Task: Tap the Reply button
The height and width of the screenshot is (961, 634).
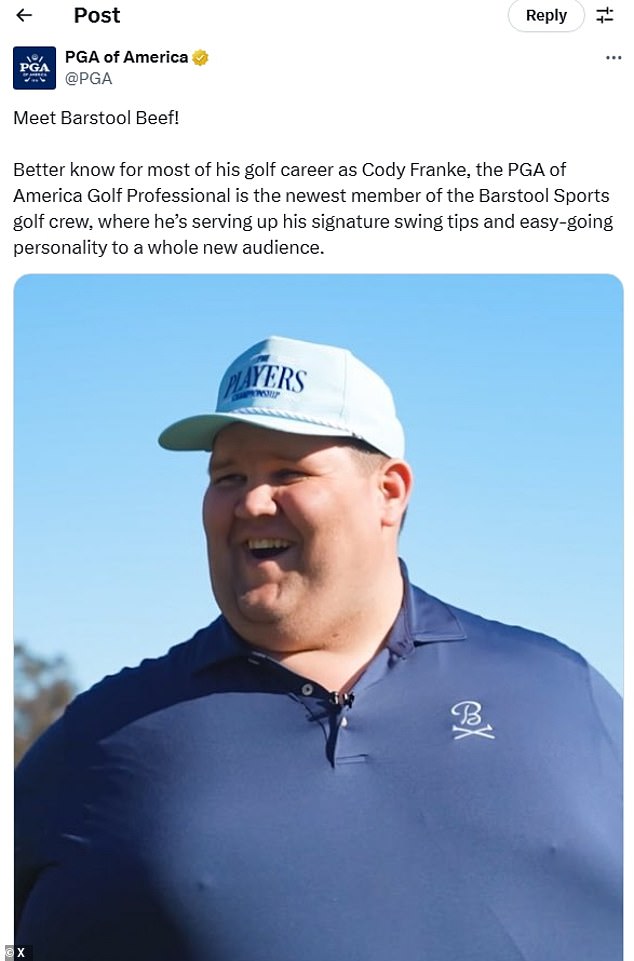Action: 546,15
